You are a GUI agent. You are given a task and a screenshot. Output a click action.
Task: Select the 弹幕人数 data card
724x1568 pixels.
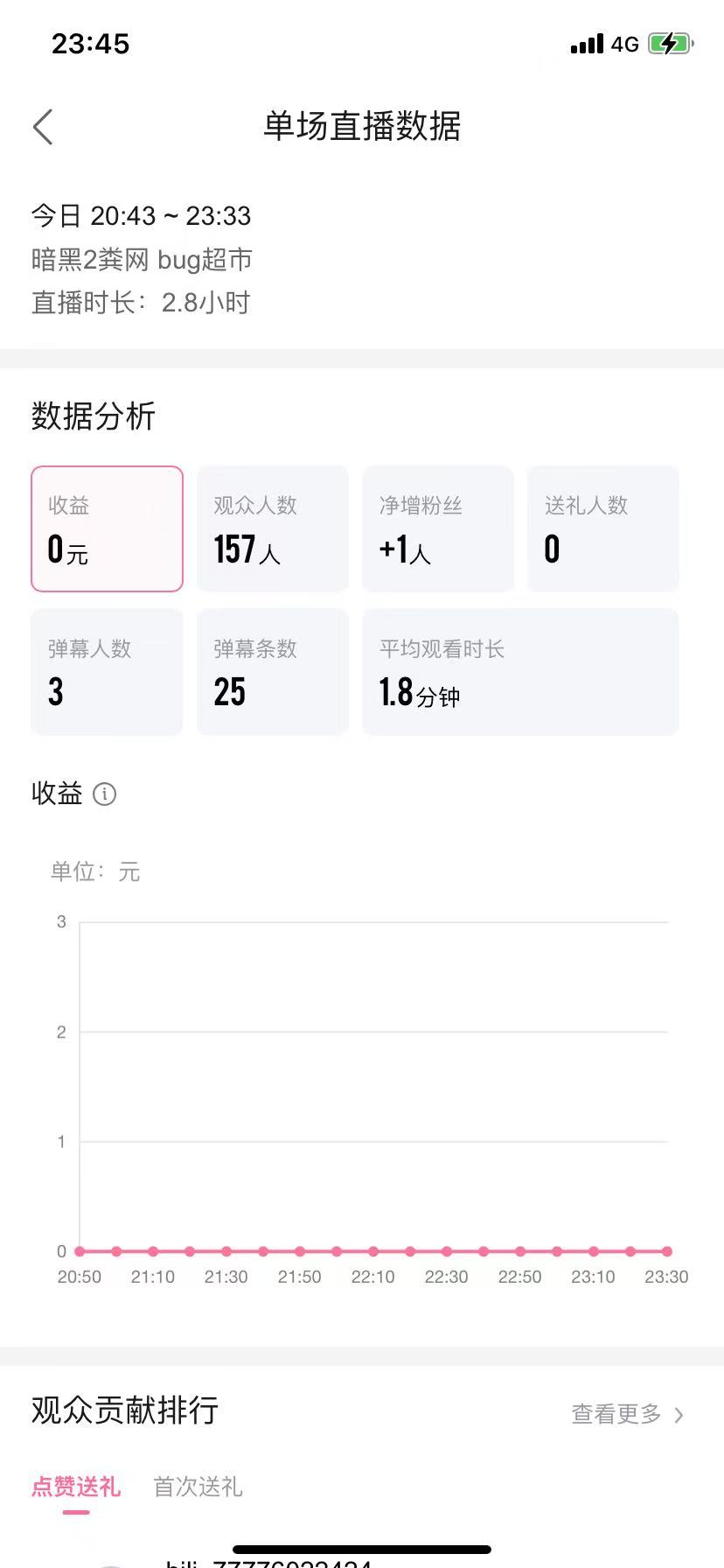107,672
